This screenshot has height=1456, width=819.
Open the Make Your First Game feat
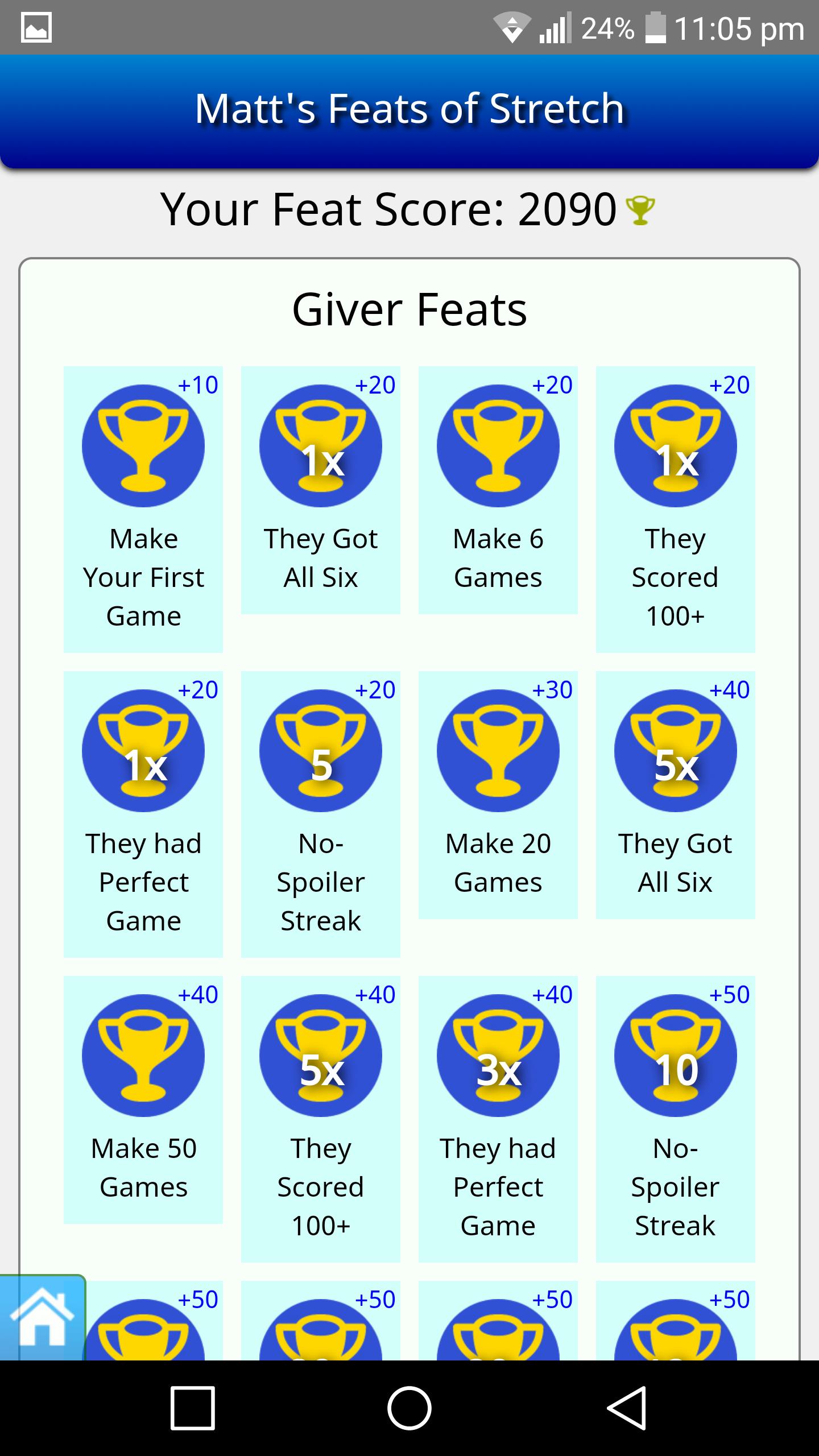point(143,508)
